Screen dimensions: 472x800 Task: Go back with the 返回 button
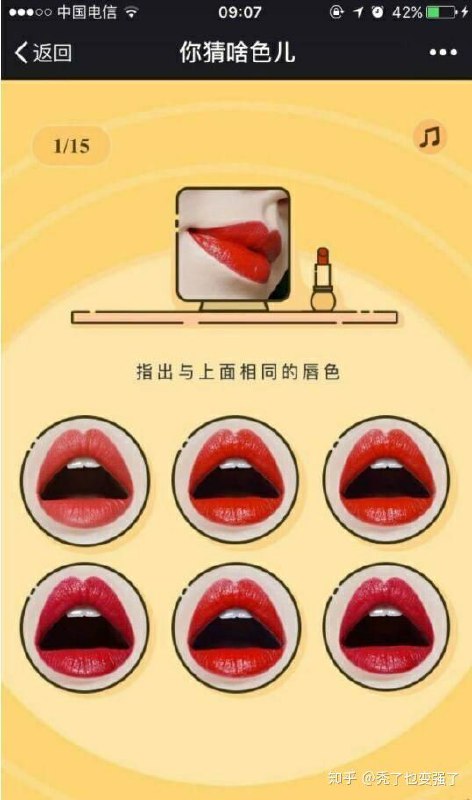(x=43, y=52)
